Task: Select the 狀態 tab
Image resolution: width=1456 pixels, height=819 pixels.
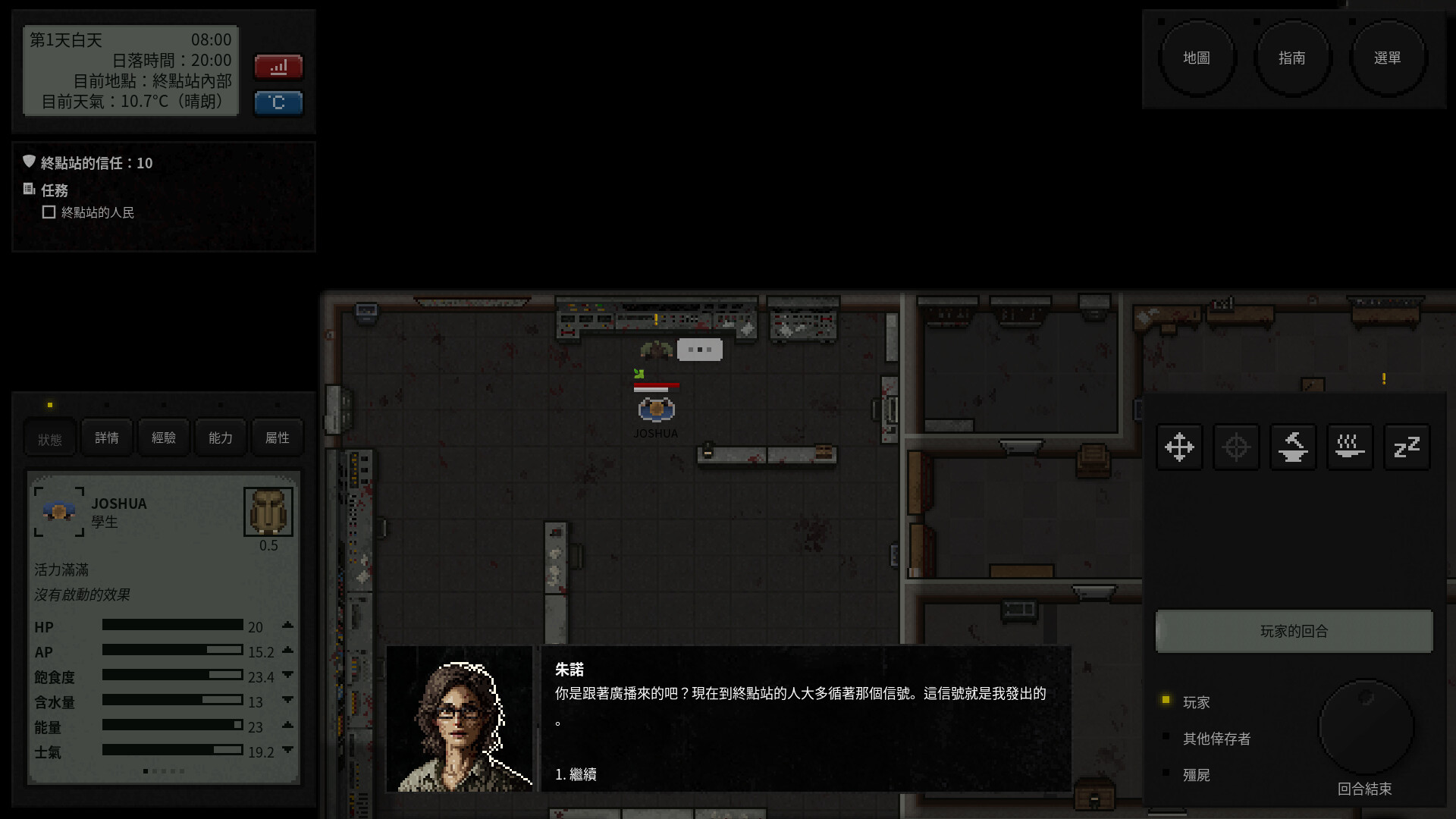Action: point(50,439)
